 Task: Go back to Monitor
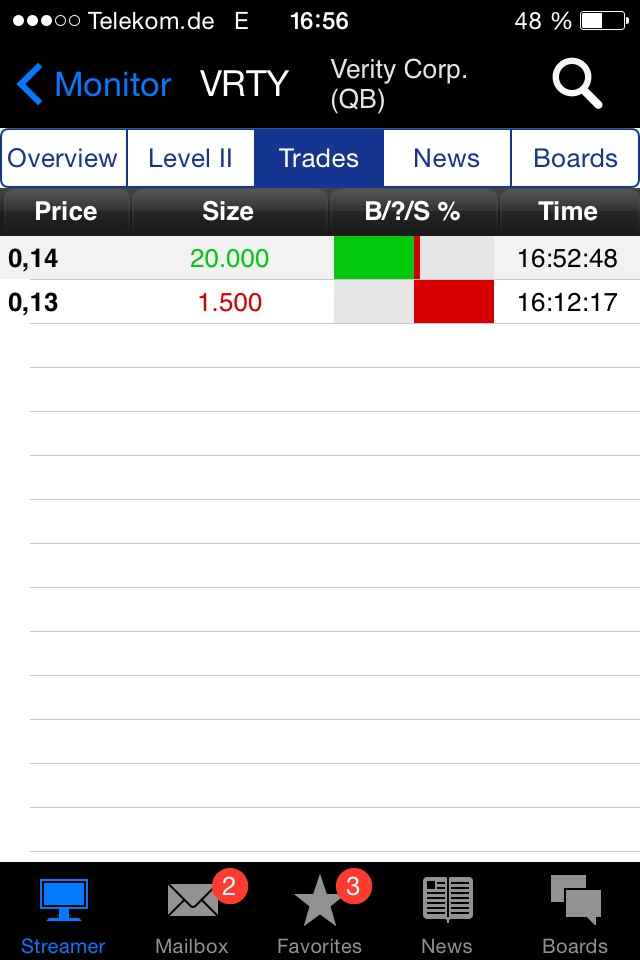(95, 85)
